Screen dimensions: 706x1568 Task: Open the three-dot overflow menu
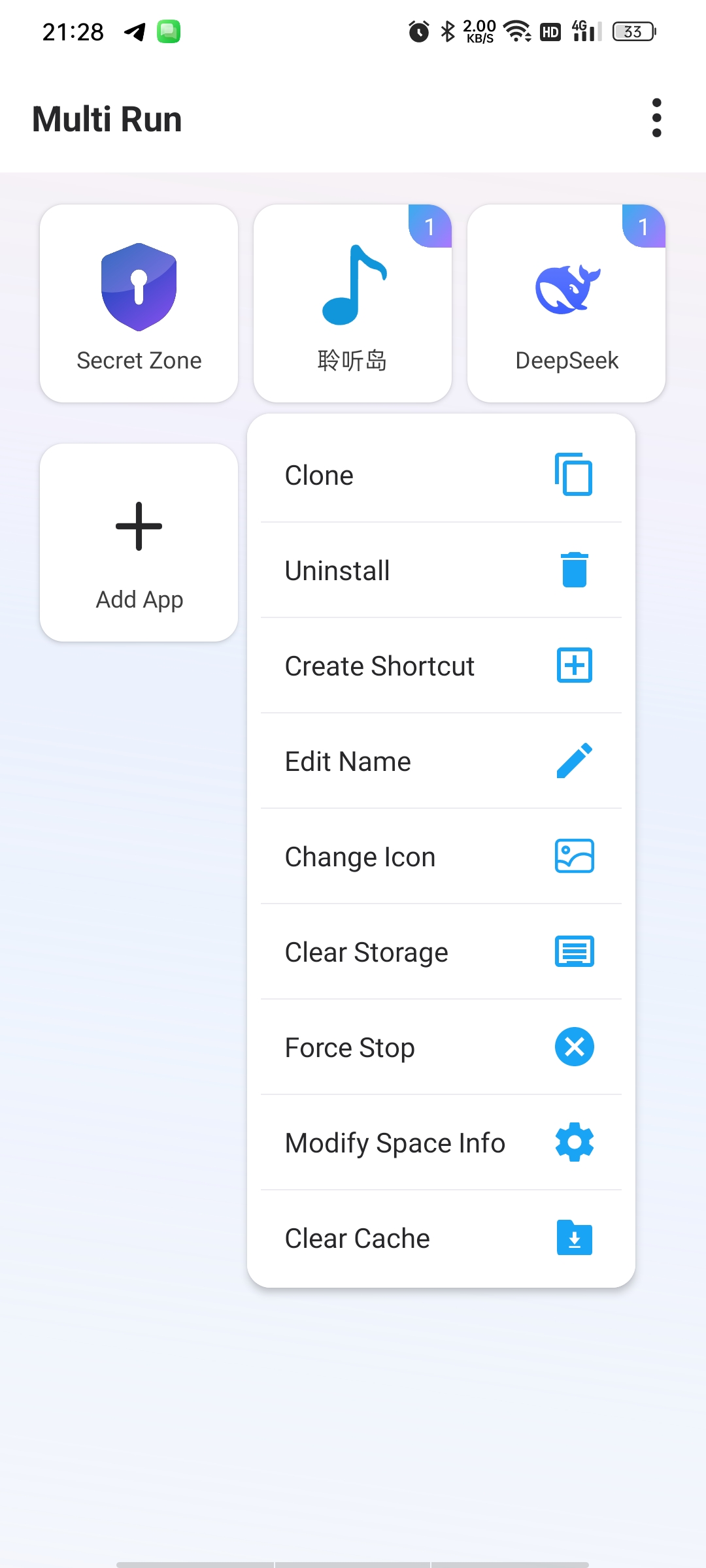656,118
